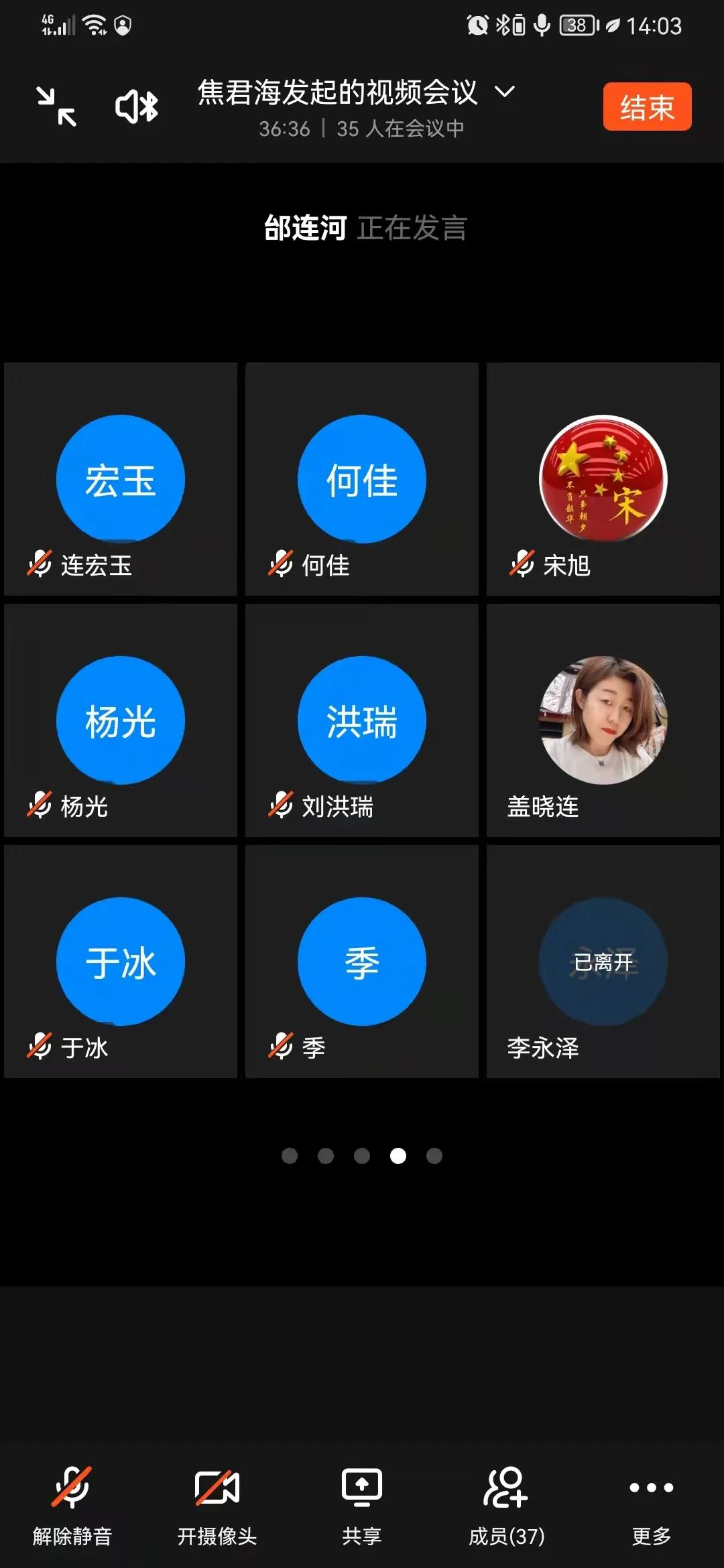
Task: Switch the Bluetooth audio output
Action: pos(137,107)
